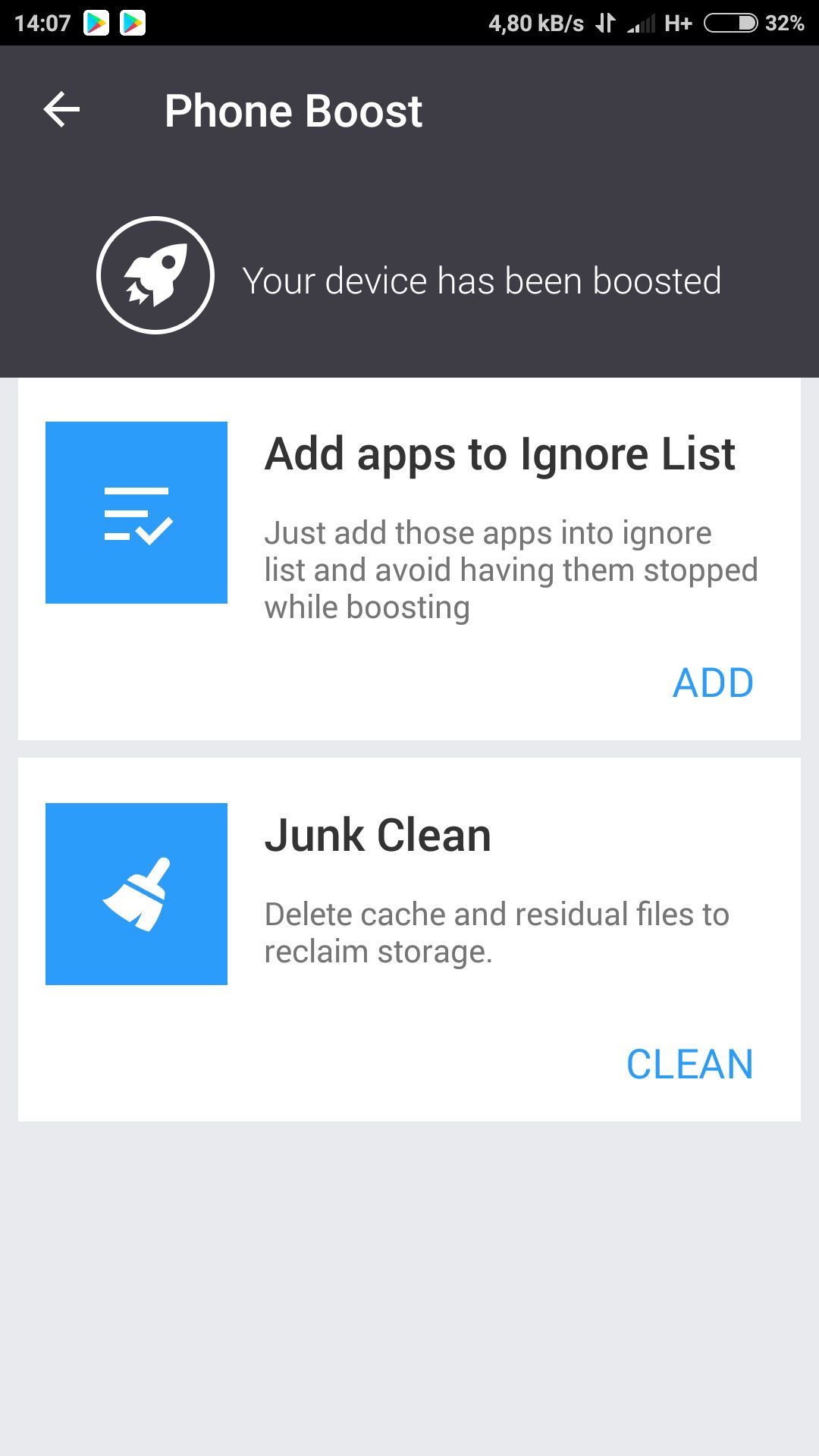Tap CLEAN to start Junk Clean
The image size is (819, 1456).
[x=689, y=1065]
